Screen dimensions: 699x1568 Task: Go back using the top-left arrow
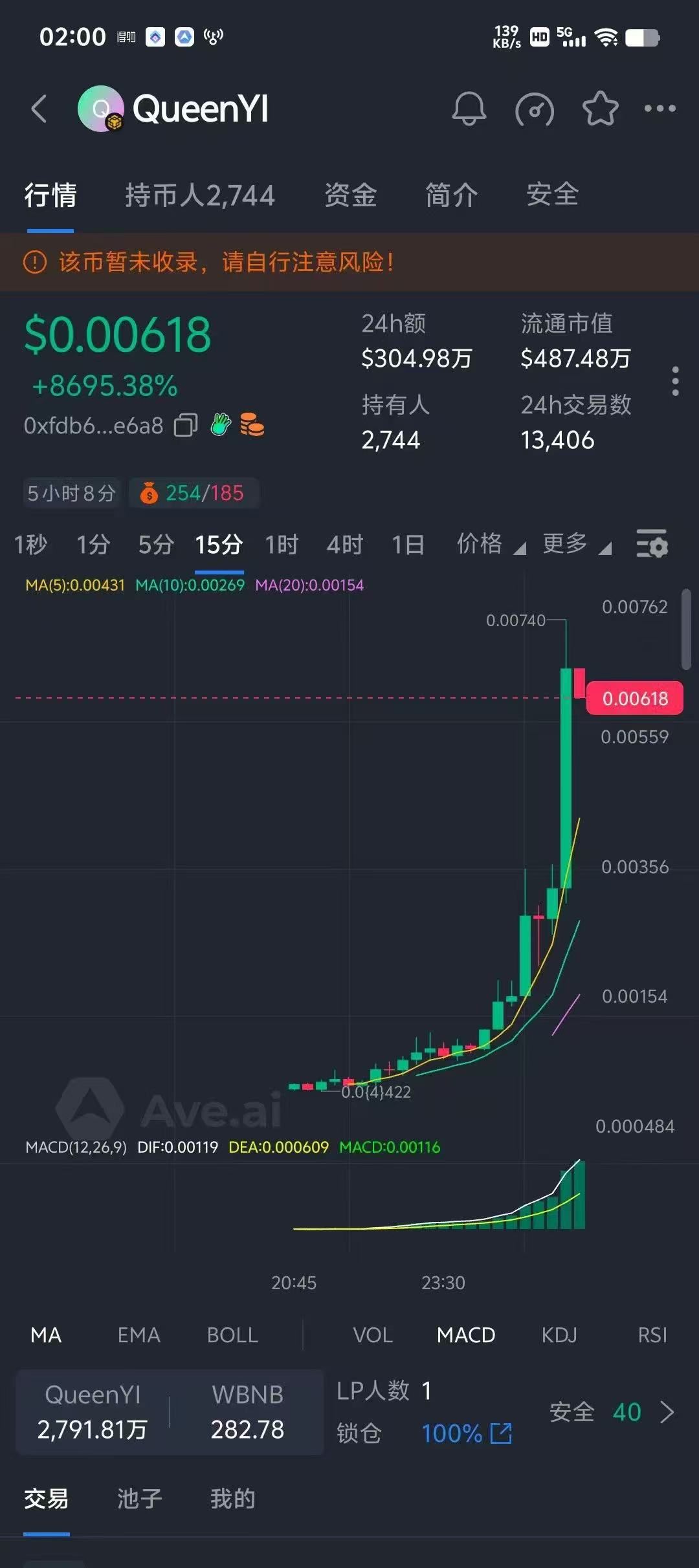click(39, 109)
